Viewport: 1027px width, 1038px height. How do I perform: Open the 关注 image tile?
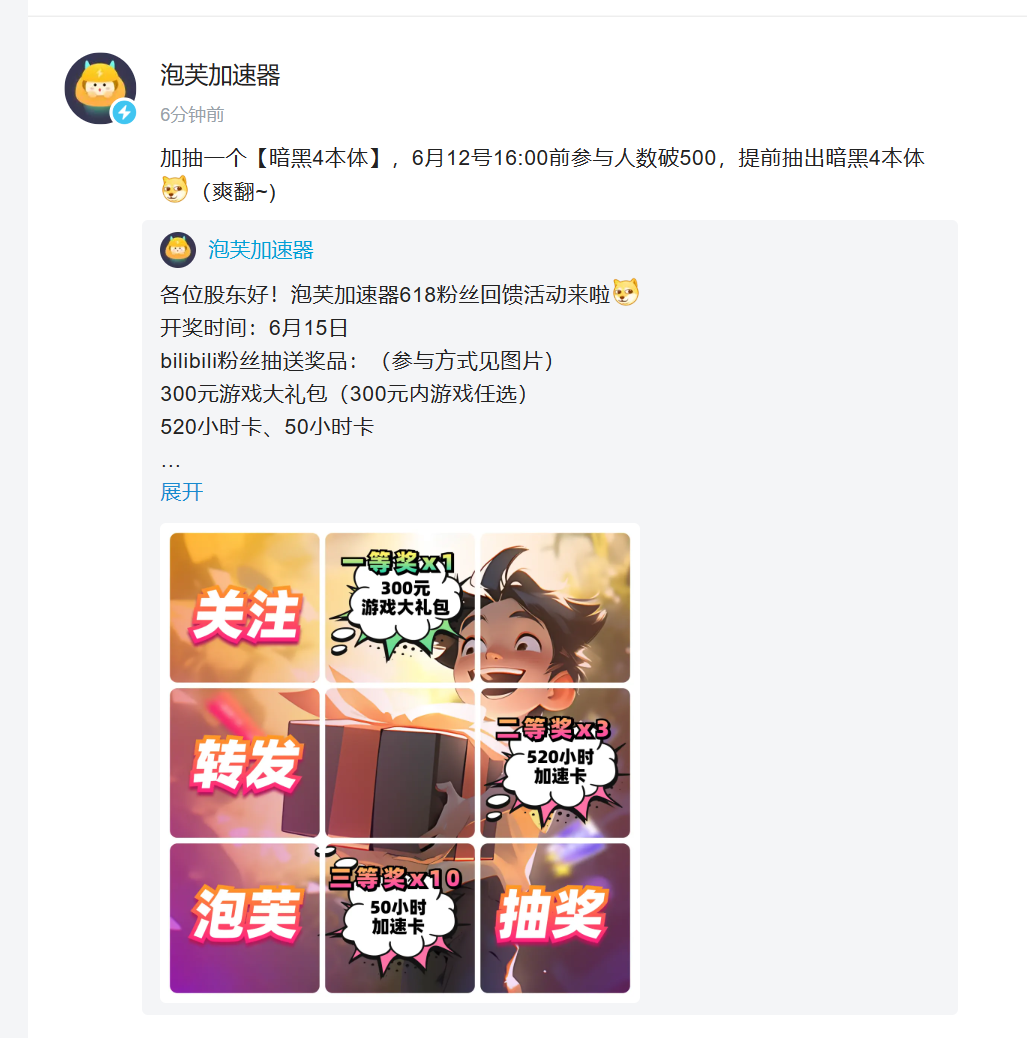(x=245, y=608)
